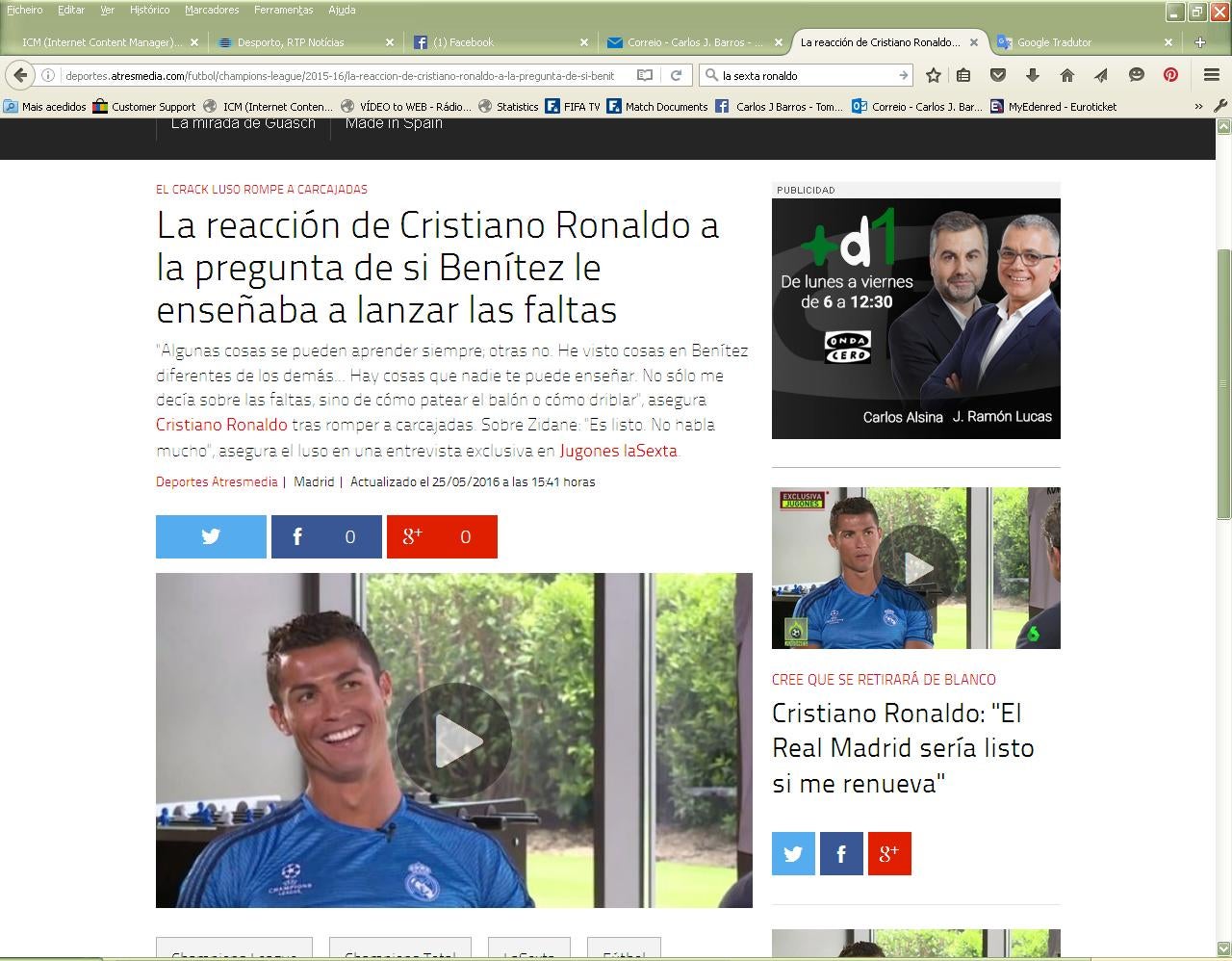Viewport: 1232px width, 961px height.
Task: Share the sidebar story on Facebook
Action: 841,853
